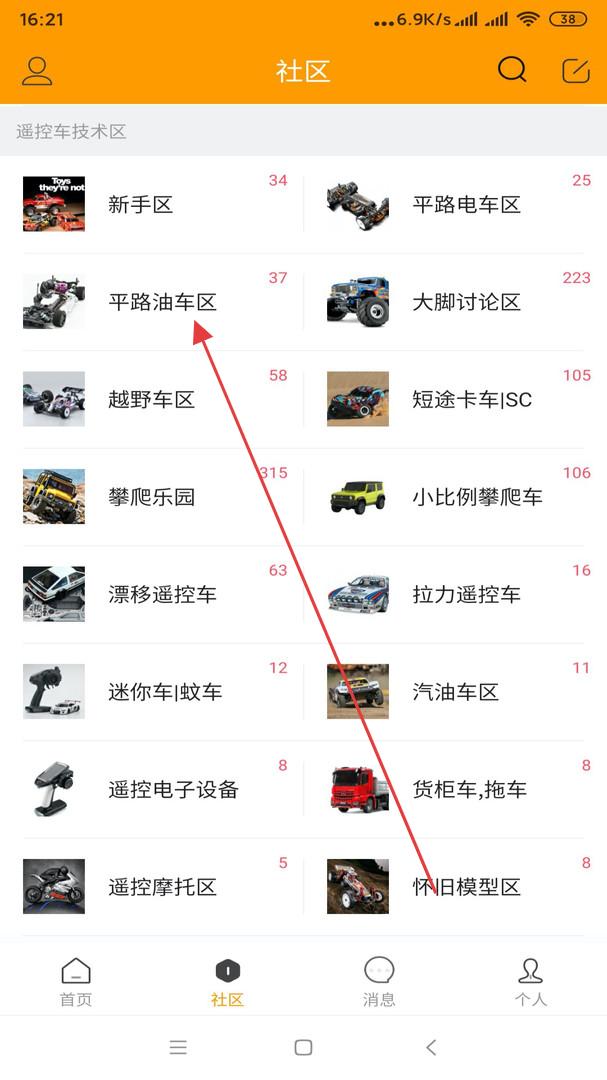Tap the system back button
Viewport: 607px width, 1080px height.
431,1048
